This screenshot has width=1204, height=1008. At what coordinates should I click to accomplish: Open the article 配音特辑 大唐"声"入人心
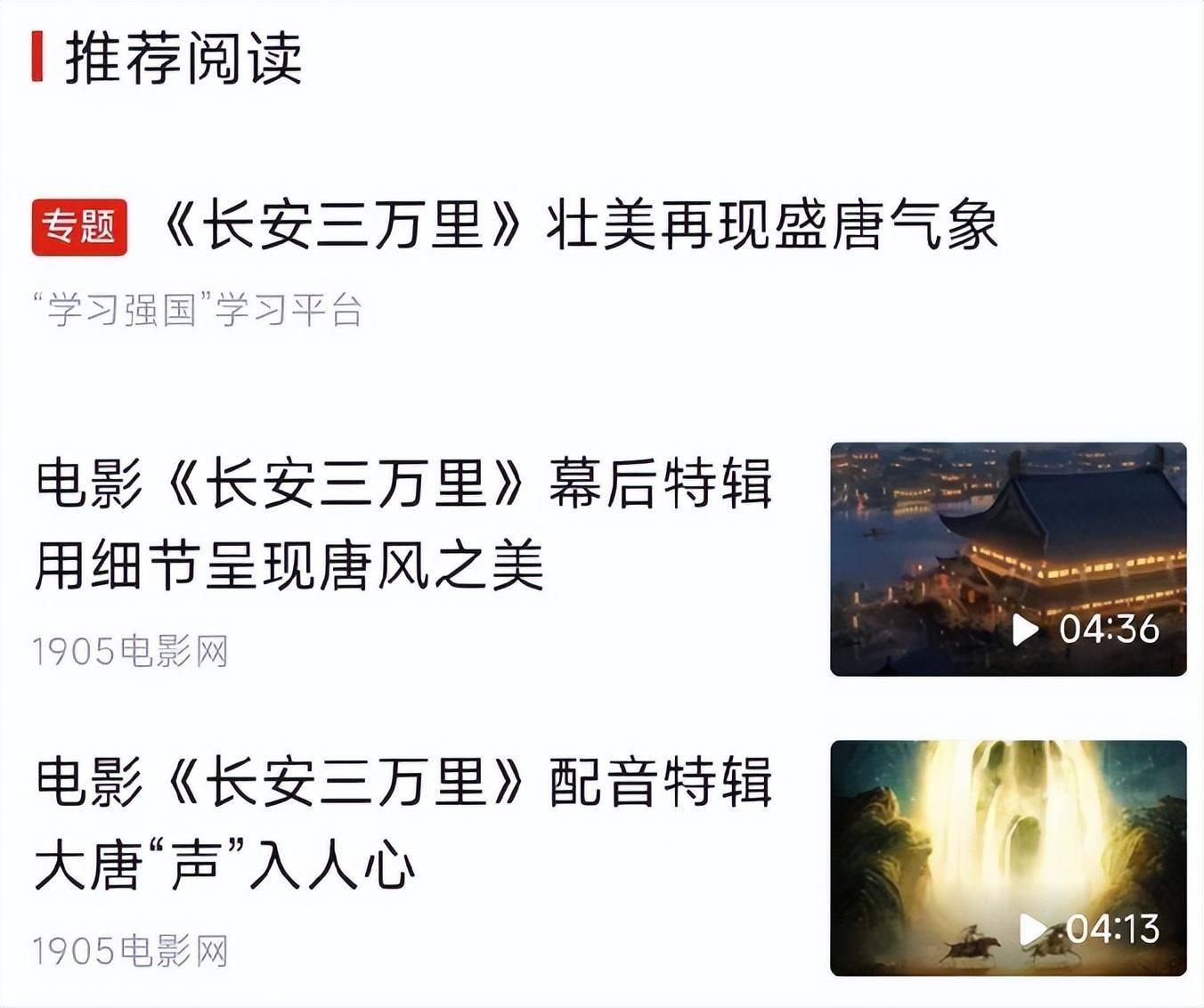click(403, 823)
